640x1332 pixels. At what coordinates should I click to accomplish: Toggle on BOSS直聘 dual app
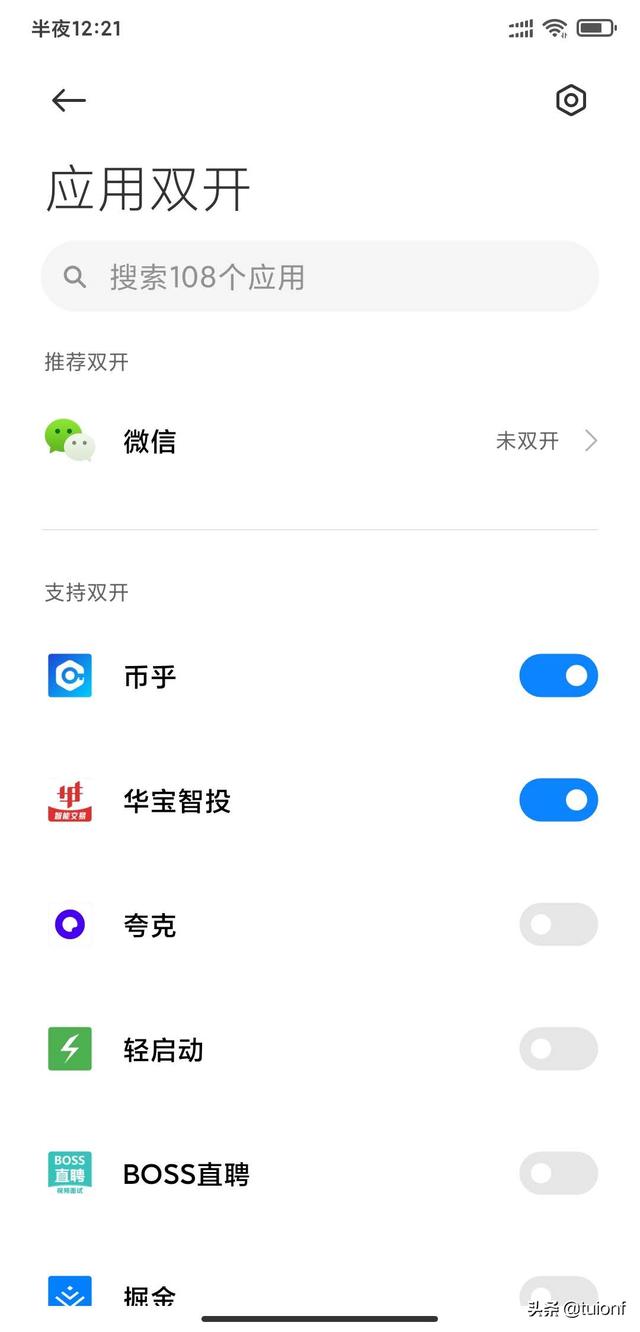pos(558,1173)
